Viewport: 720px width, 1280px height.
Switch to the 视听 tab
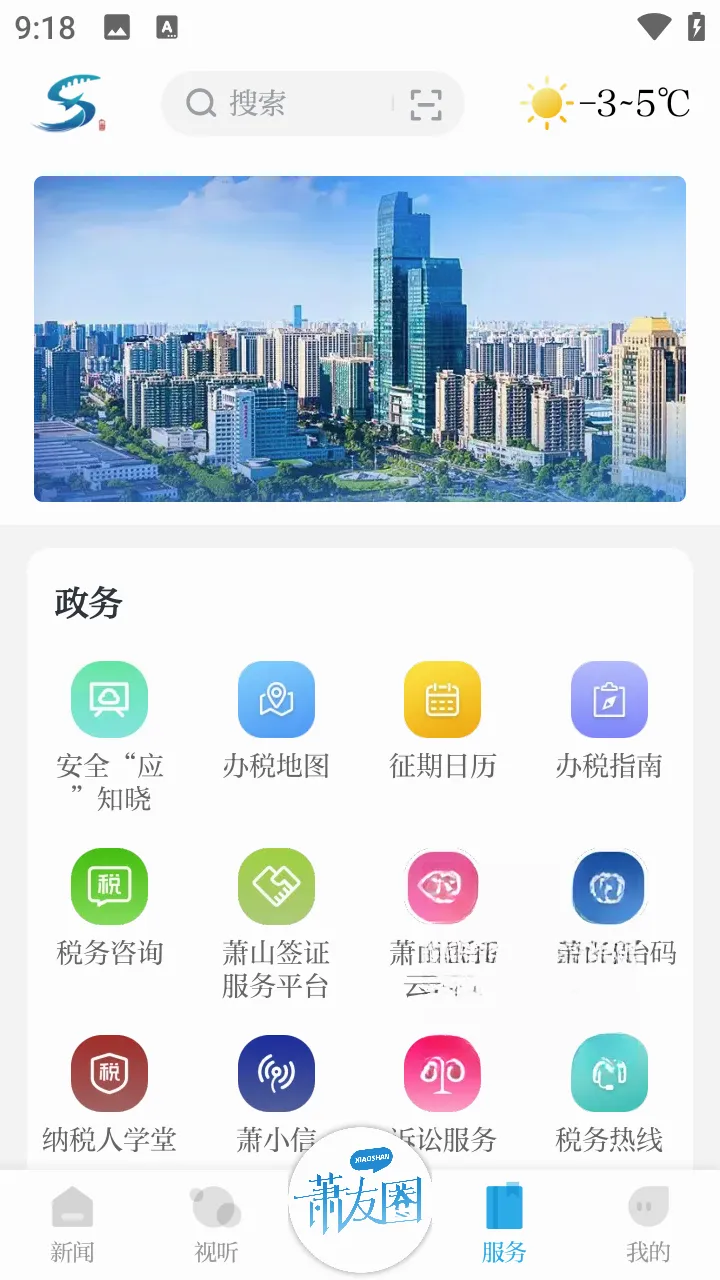pyautogui.click(x=216, y=1224)
